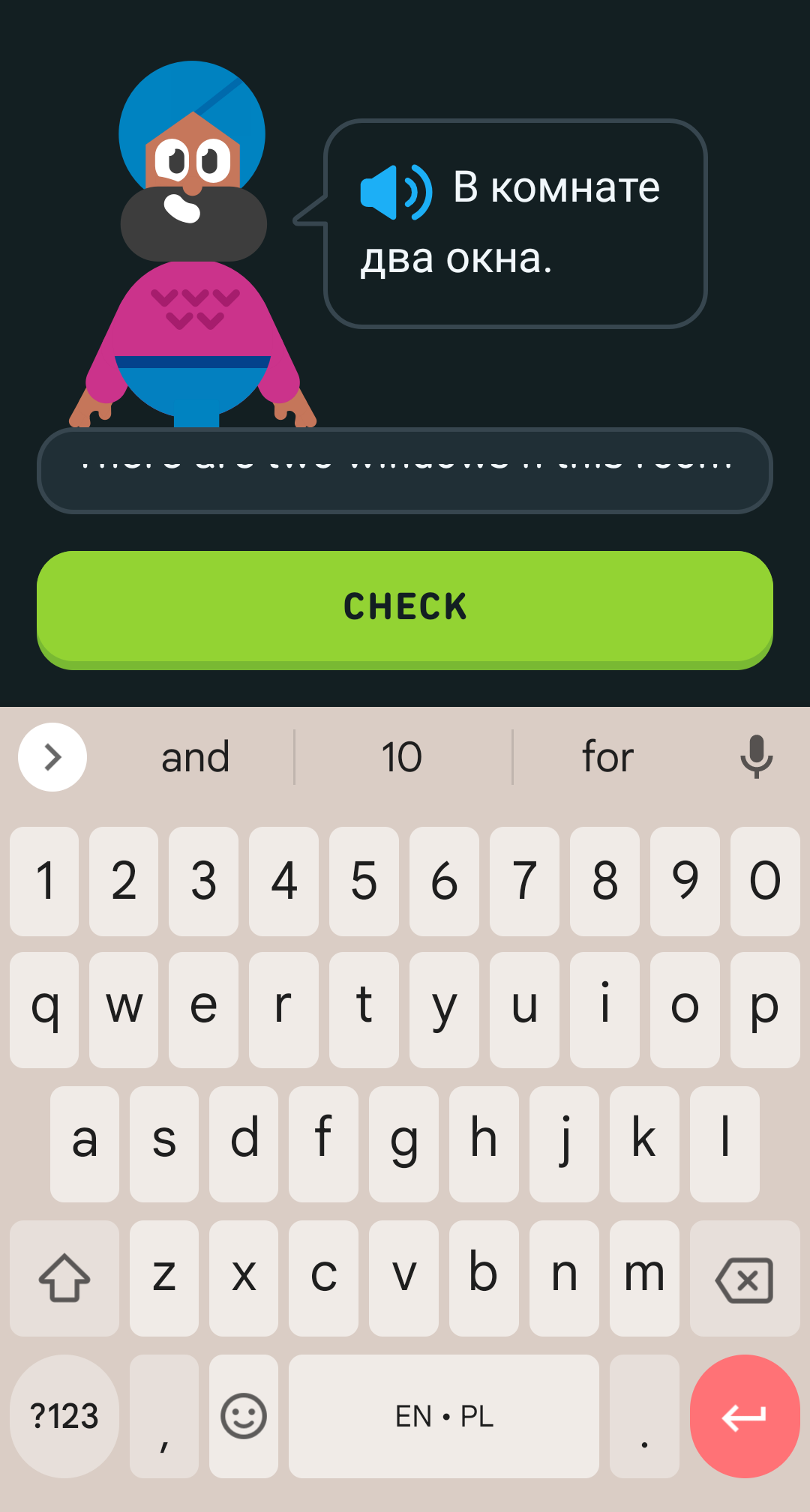Enable the shift key
Viewport: 810px width, 1512px height.
(x=64, y=1279)
